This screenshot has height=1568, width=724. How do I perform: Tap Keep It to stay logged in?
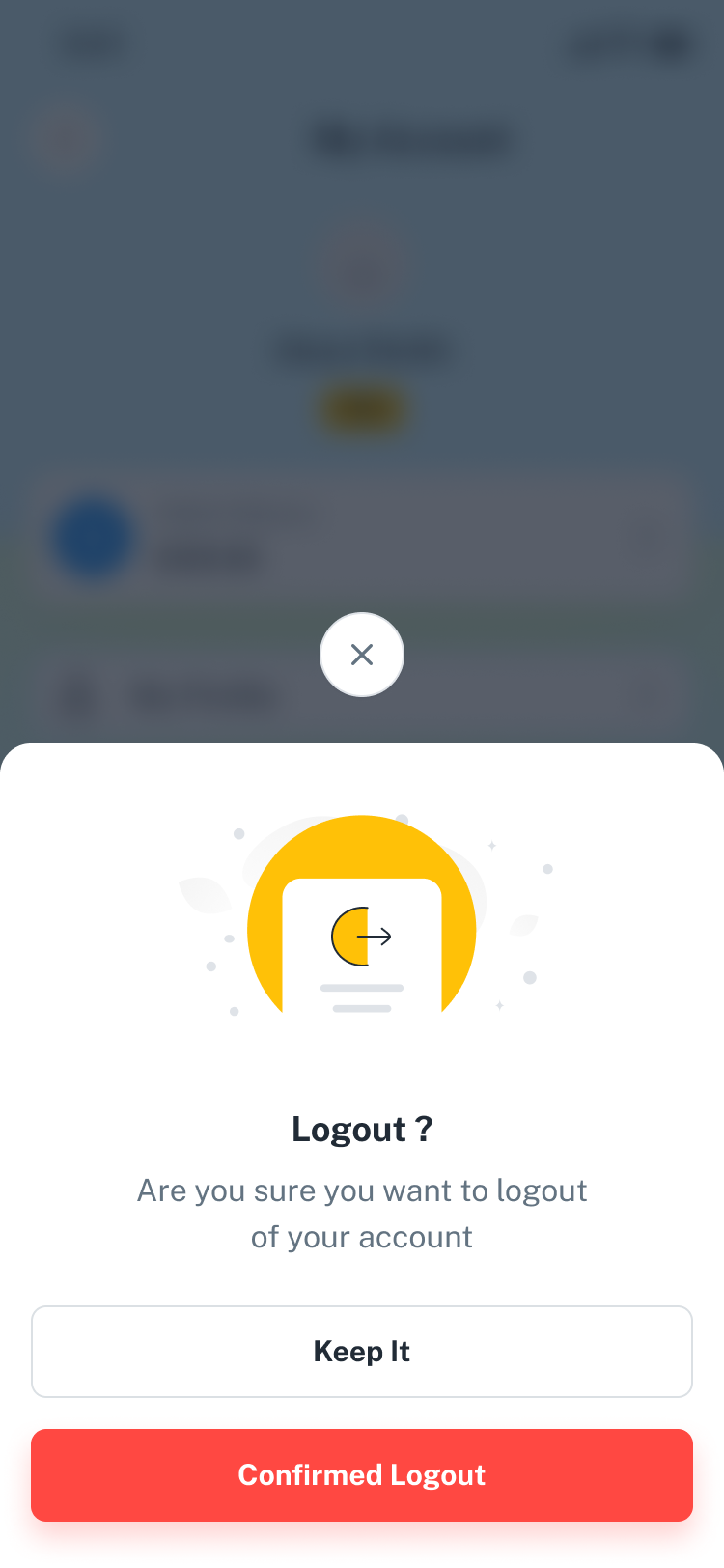[362, 1352]
